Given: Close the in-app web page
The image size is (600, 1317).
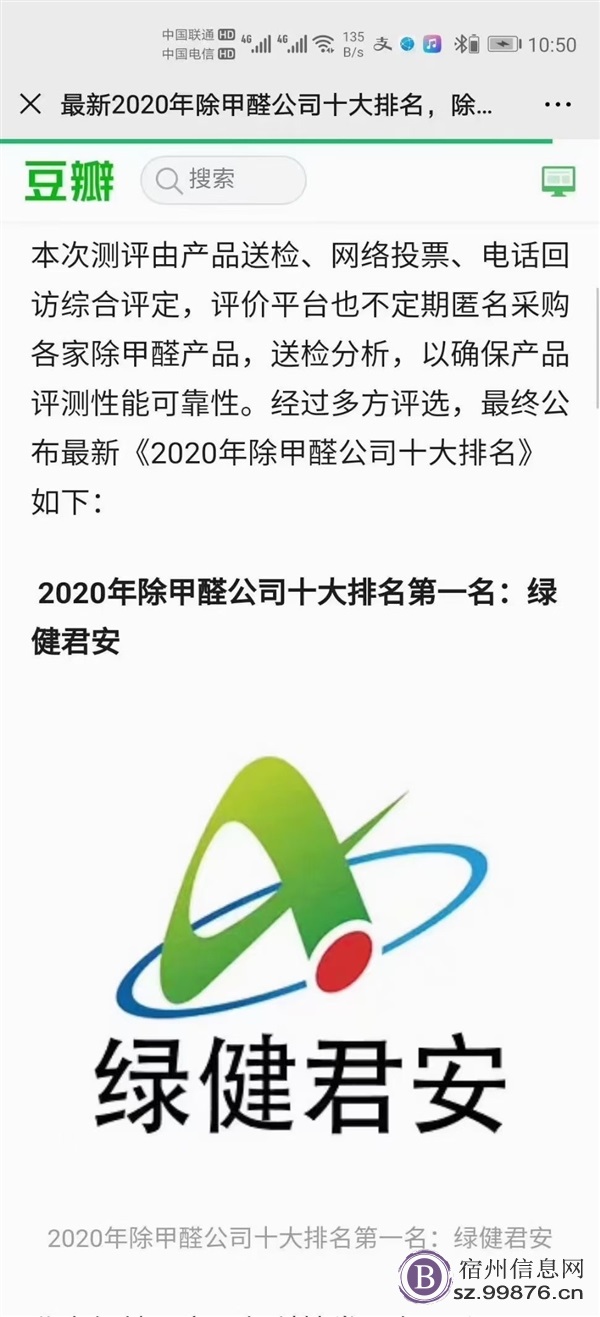Looking at the screenshot, I should (31, 104).
